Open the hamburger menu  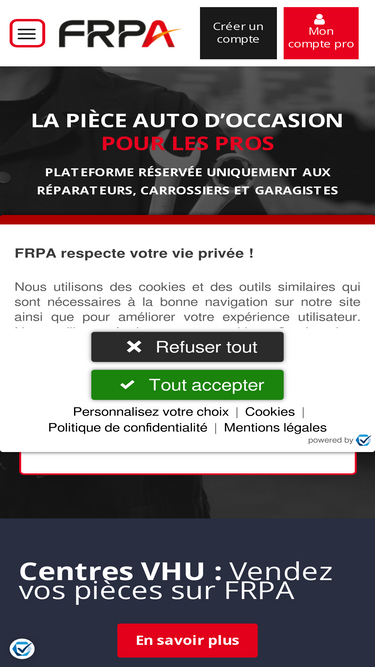[27, 33]
